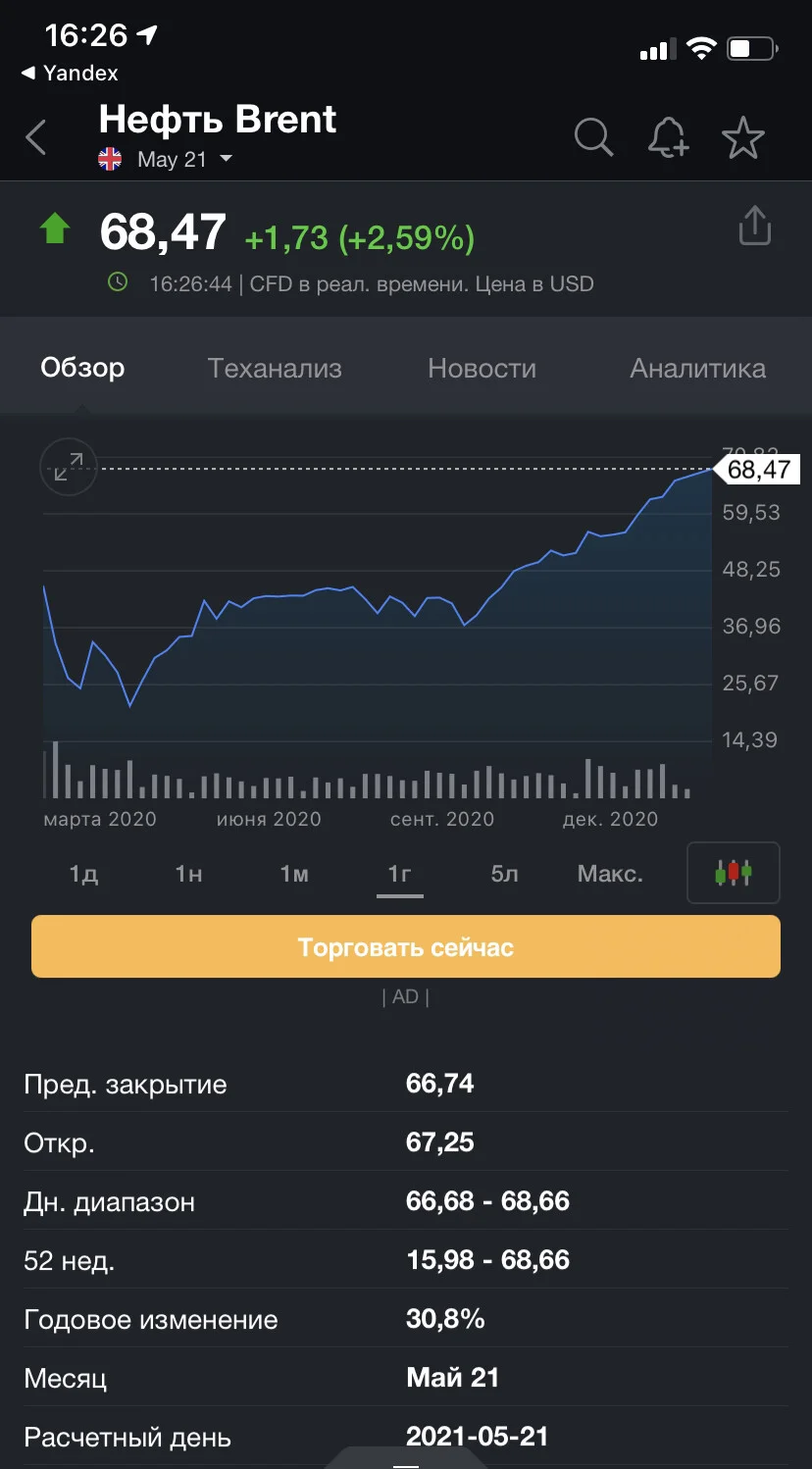The width and height of the screenshot is (812, 1469).
Task: Open the Аналитика tab
Action: (697, 369)
